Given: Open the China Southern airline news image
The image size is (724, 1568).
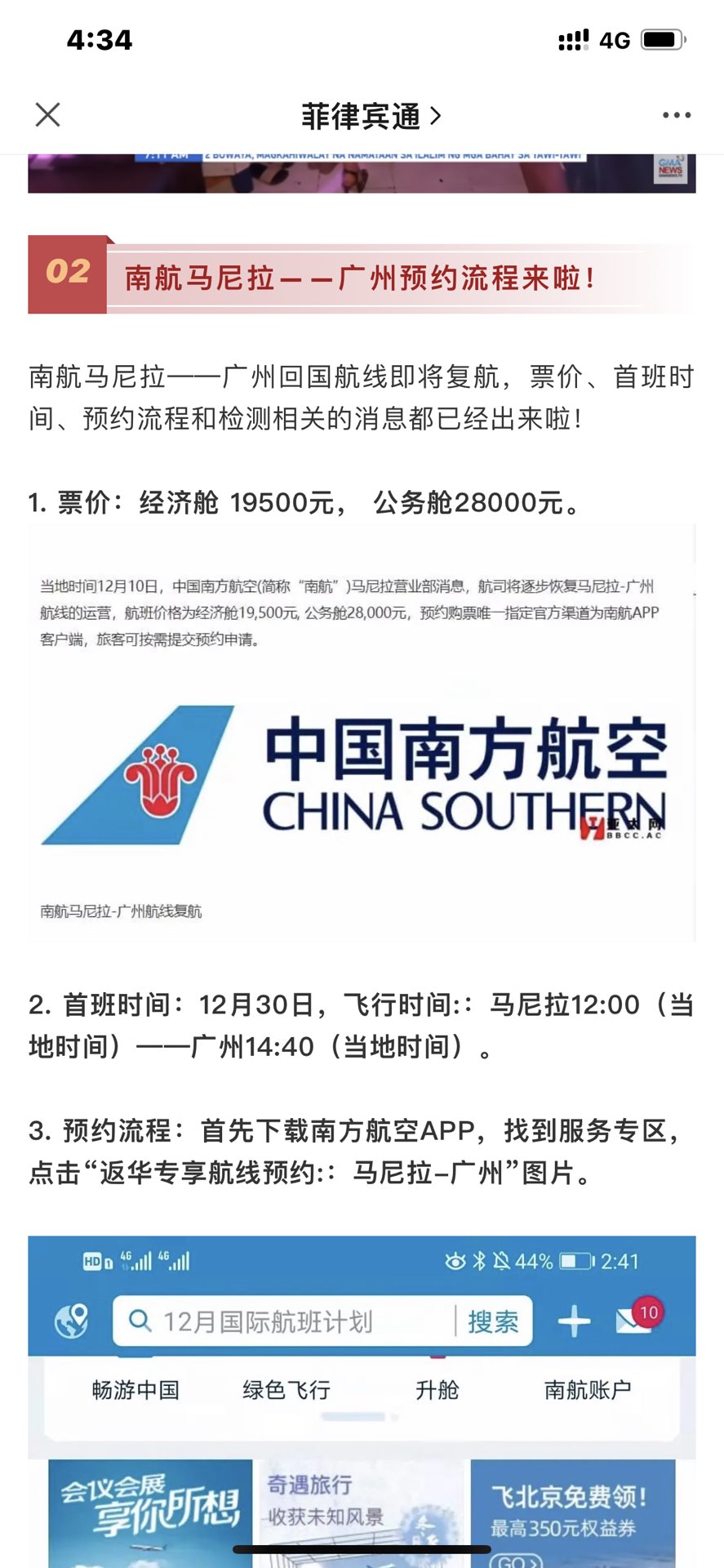Looking at the screenshot, I should click(x=362, y=733).
